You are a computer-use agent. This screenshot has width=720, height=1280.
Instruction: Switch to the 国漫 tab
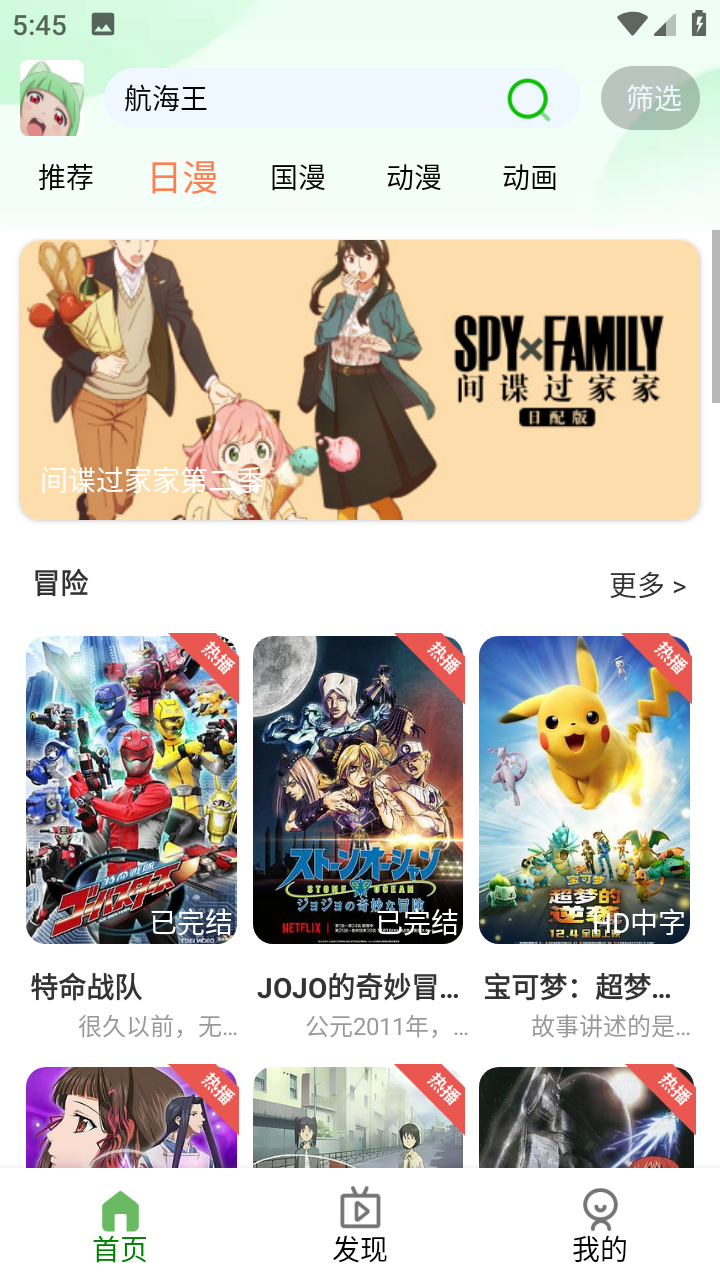(x=298, y=178)
